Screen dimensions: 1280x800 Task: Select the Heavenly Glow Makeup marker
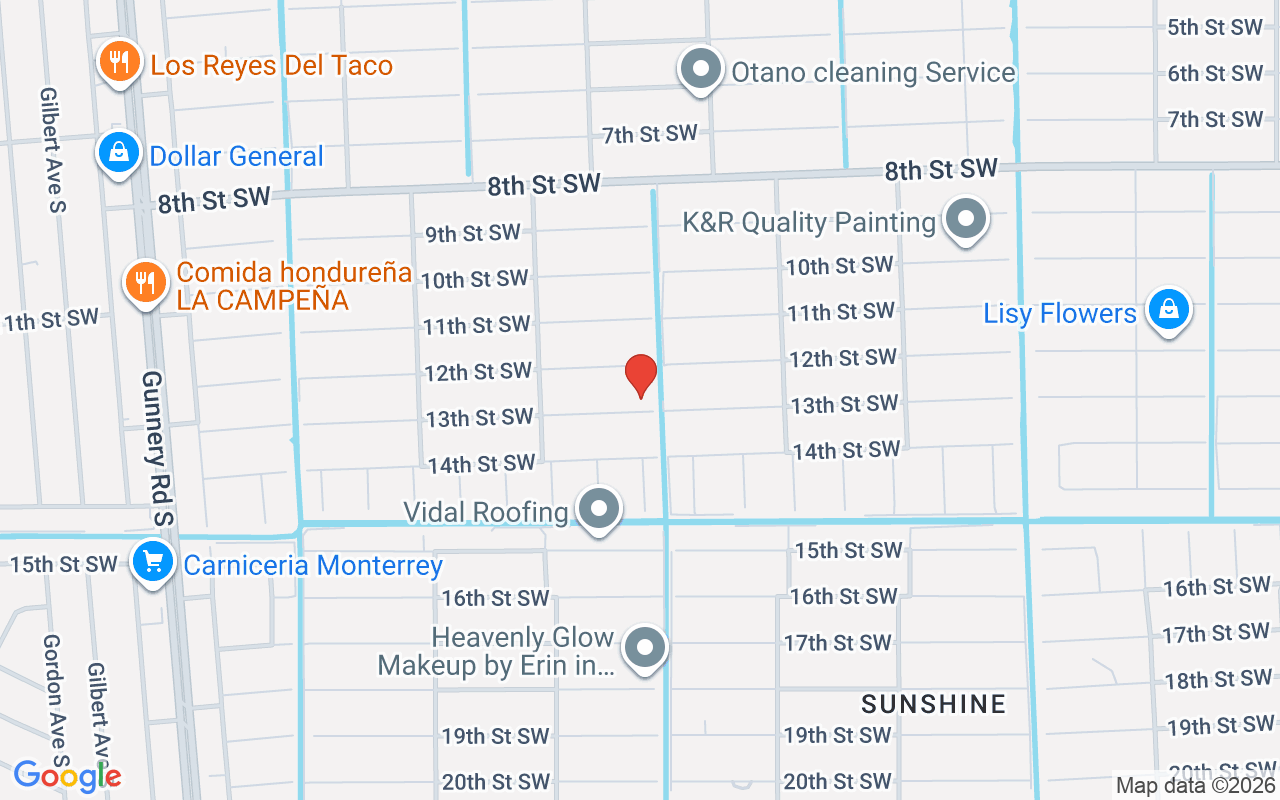point(645,647)
